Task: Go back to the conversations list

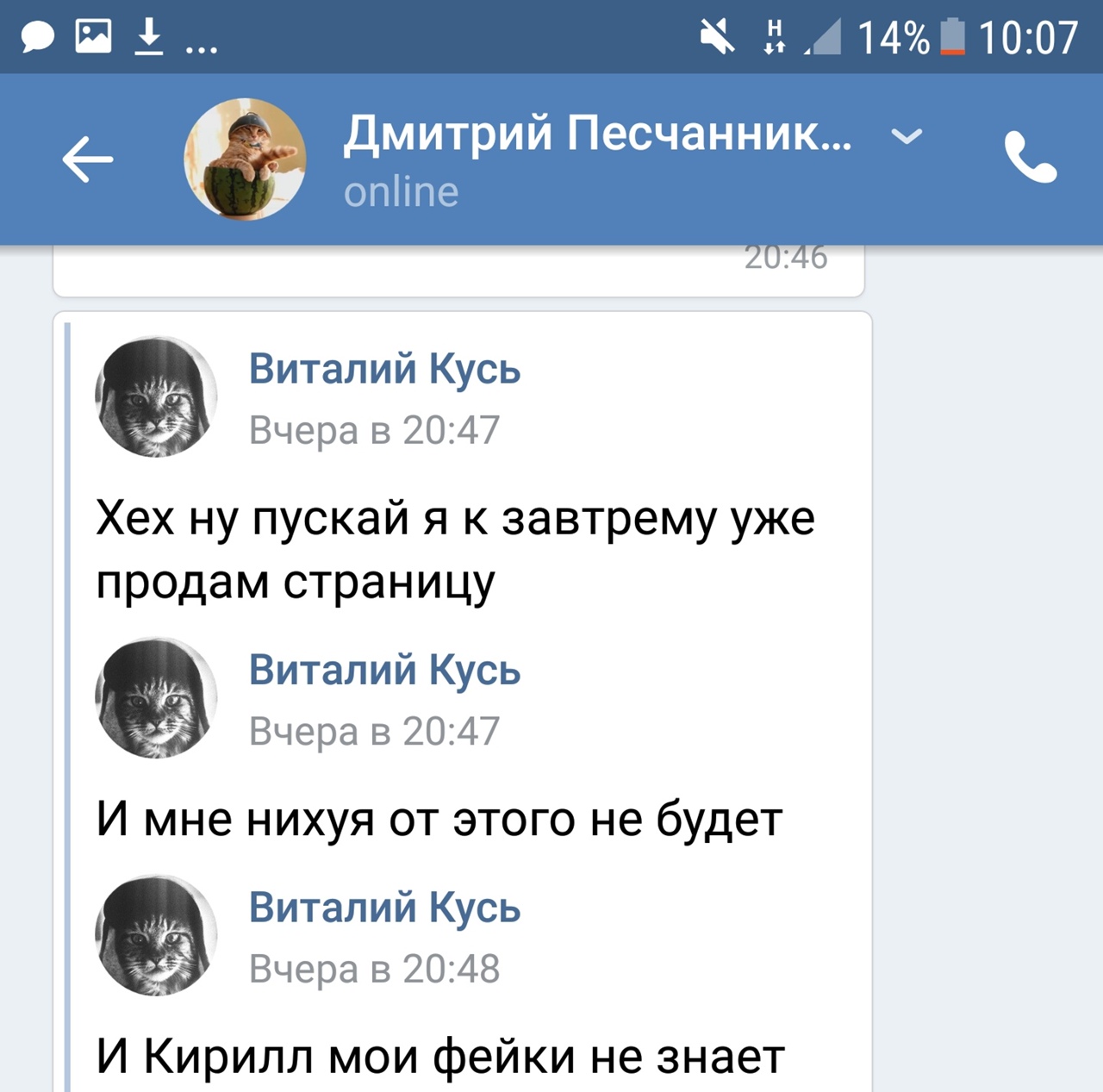Action: [87, 159]
